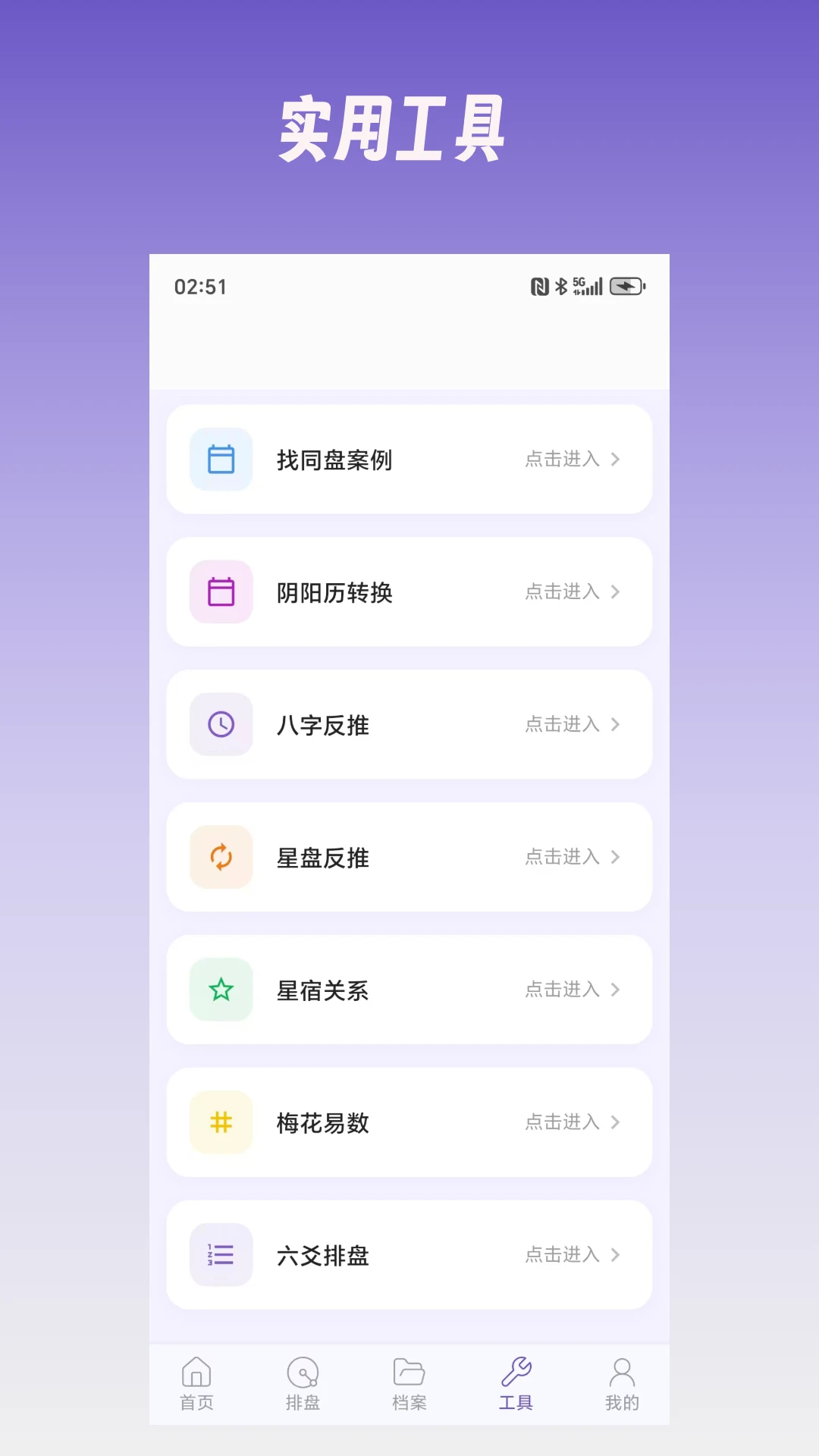Expand the 八字反推 row chevron
Viewport: 819px width, 1456px height.
click(x=616, y=724)
